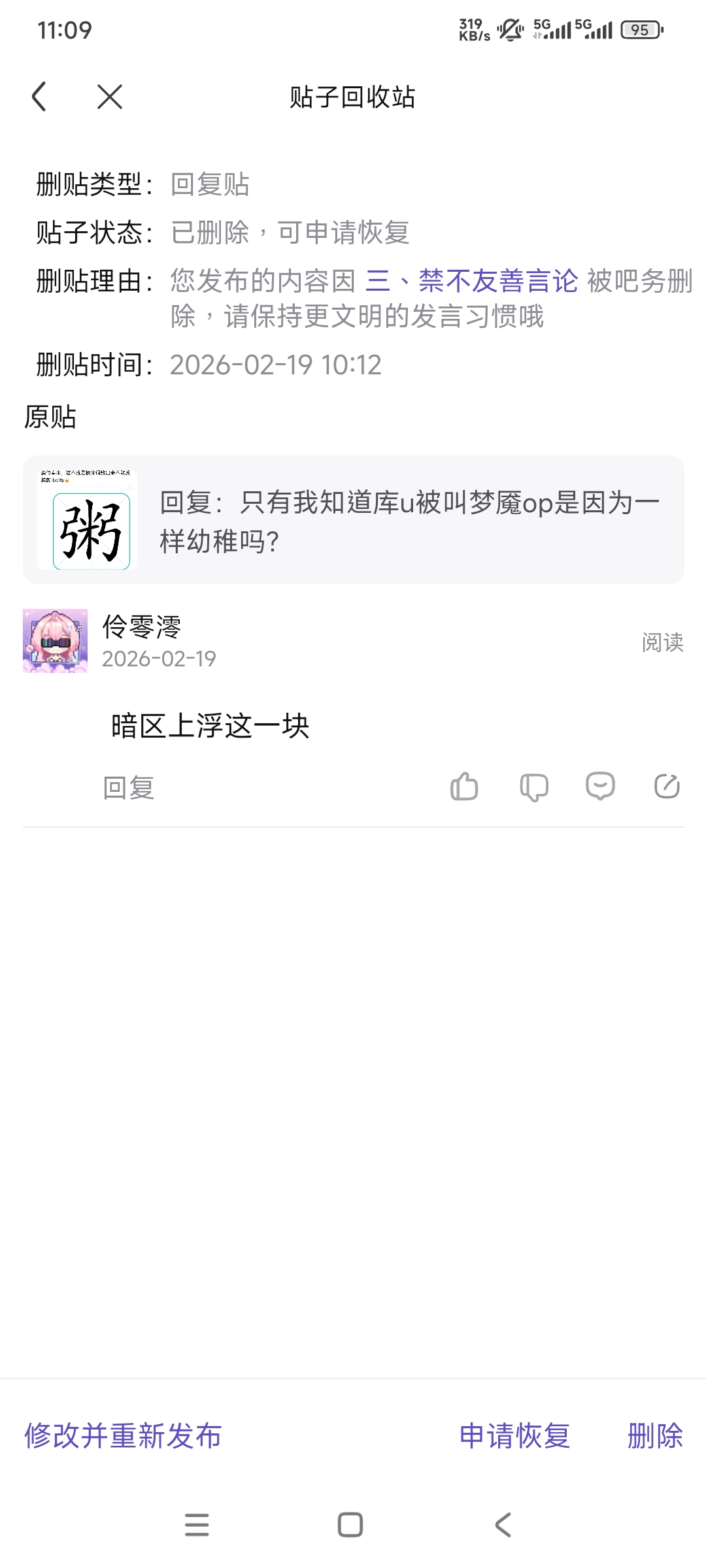Dislike the reply 暗区上浮这一块
The height and width of the screenshot is (1568, 706).
tap(533, 787)
